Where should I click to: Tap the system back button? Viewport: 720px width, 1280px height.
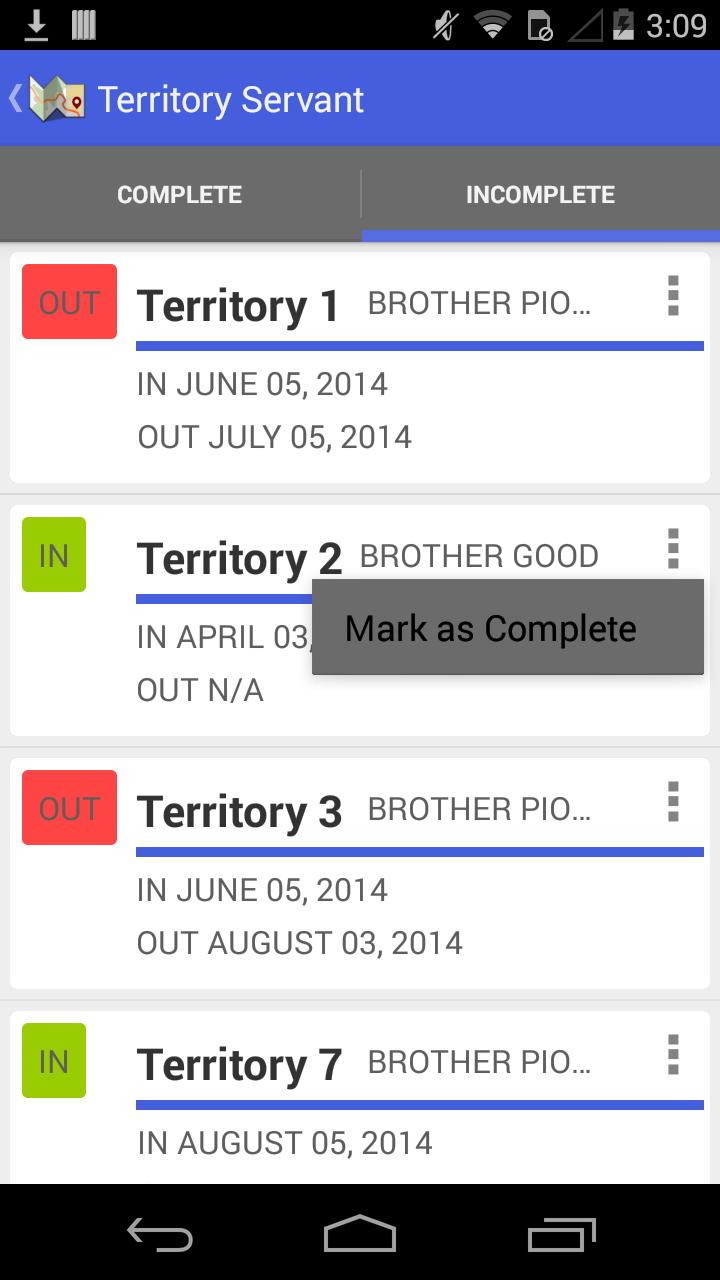(160, 1234)
